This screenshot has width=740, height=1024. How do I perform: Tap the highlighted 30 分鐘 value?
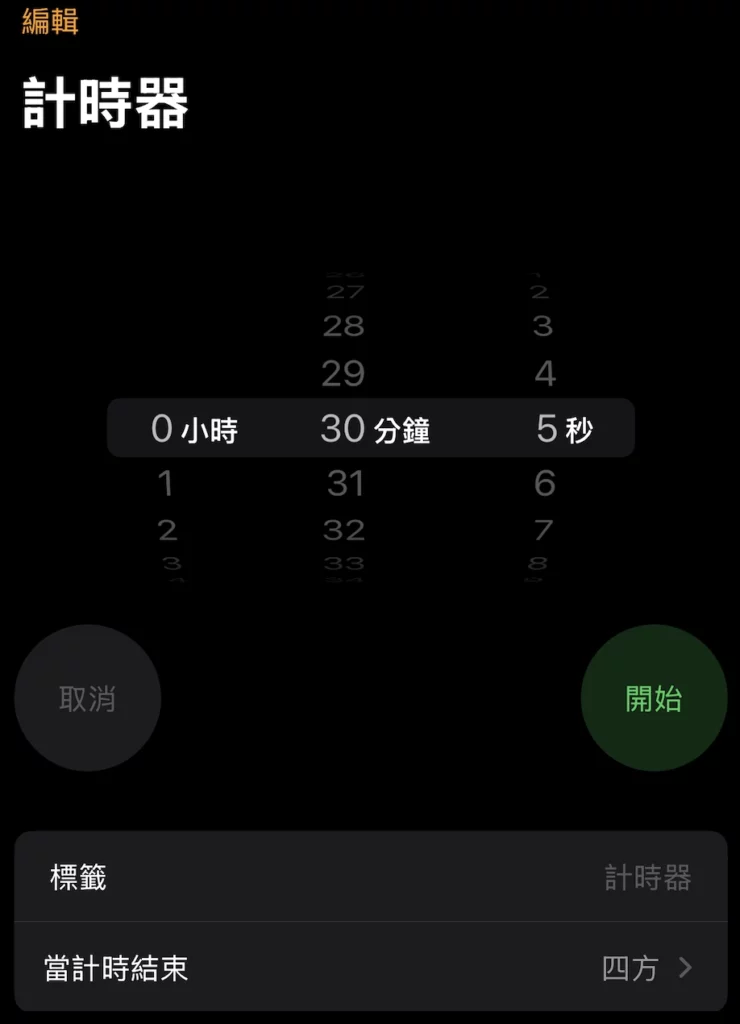pyautogui.click(x=370, y=428)
